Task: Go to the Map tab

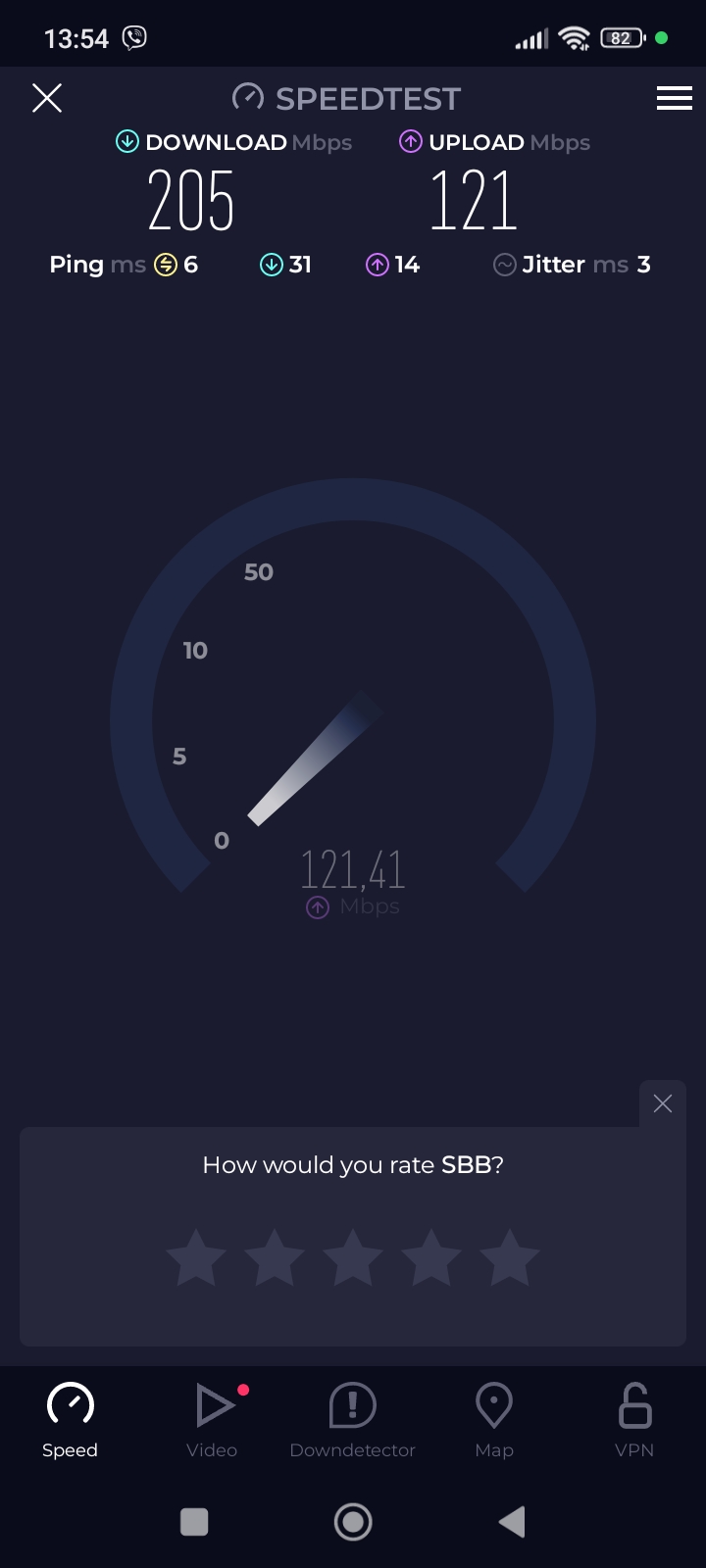Action: point(494,1419)
